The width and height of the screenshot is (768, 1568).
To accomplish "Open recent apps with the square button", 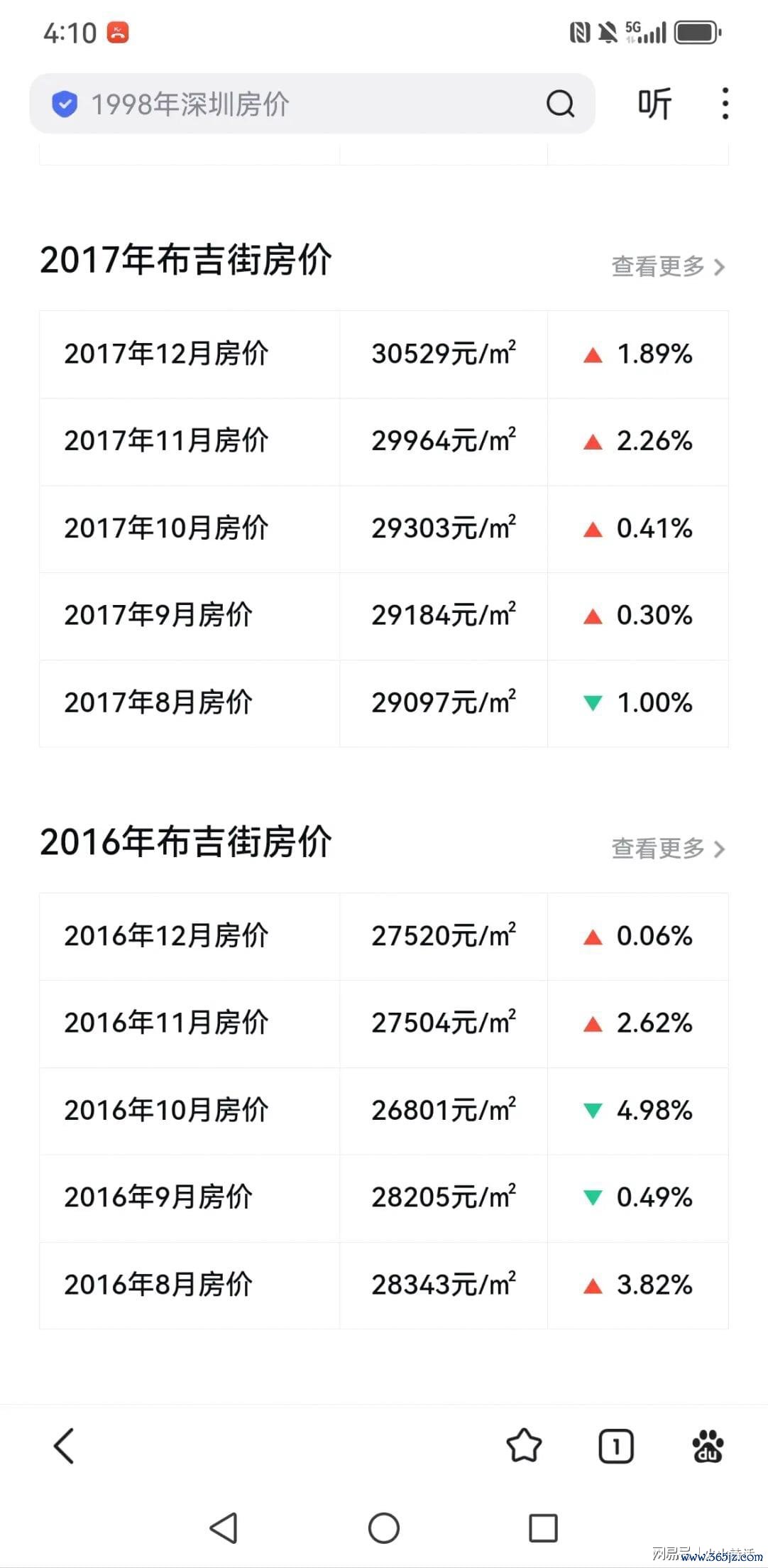I will click(x=543, y=1528).
